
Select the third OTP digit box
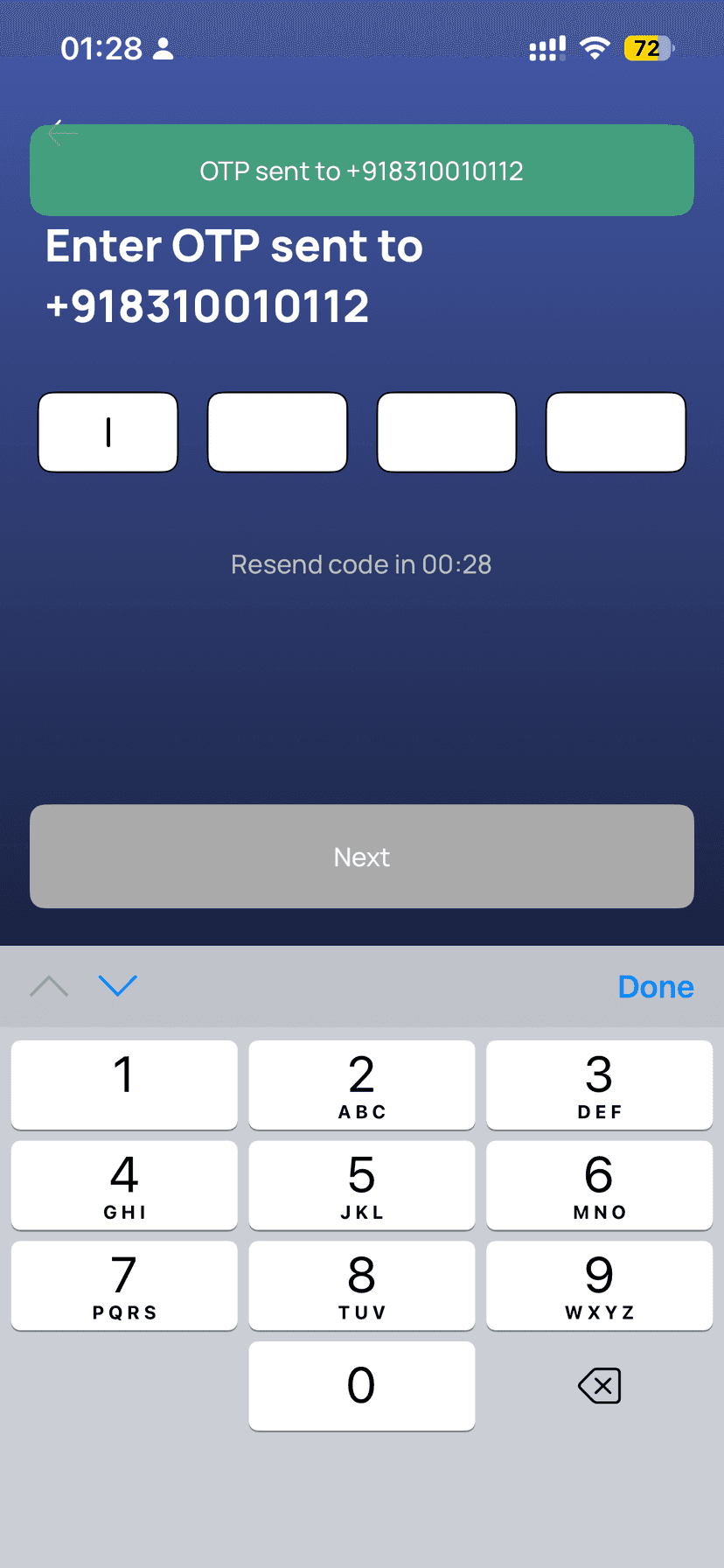click(x=447, y=432)
